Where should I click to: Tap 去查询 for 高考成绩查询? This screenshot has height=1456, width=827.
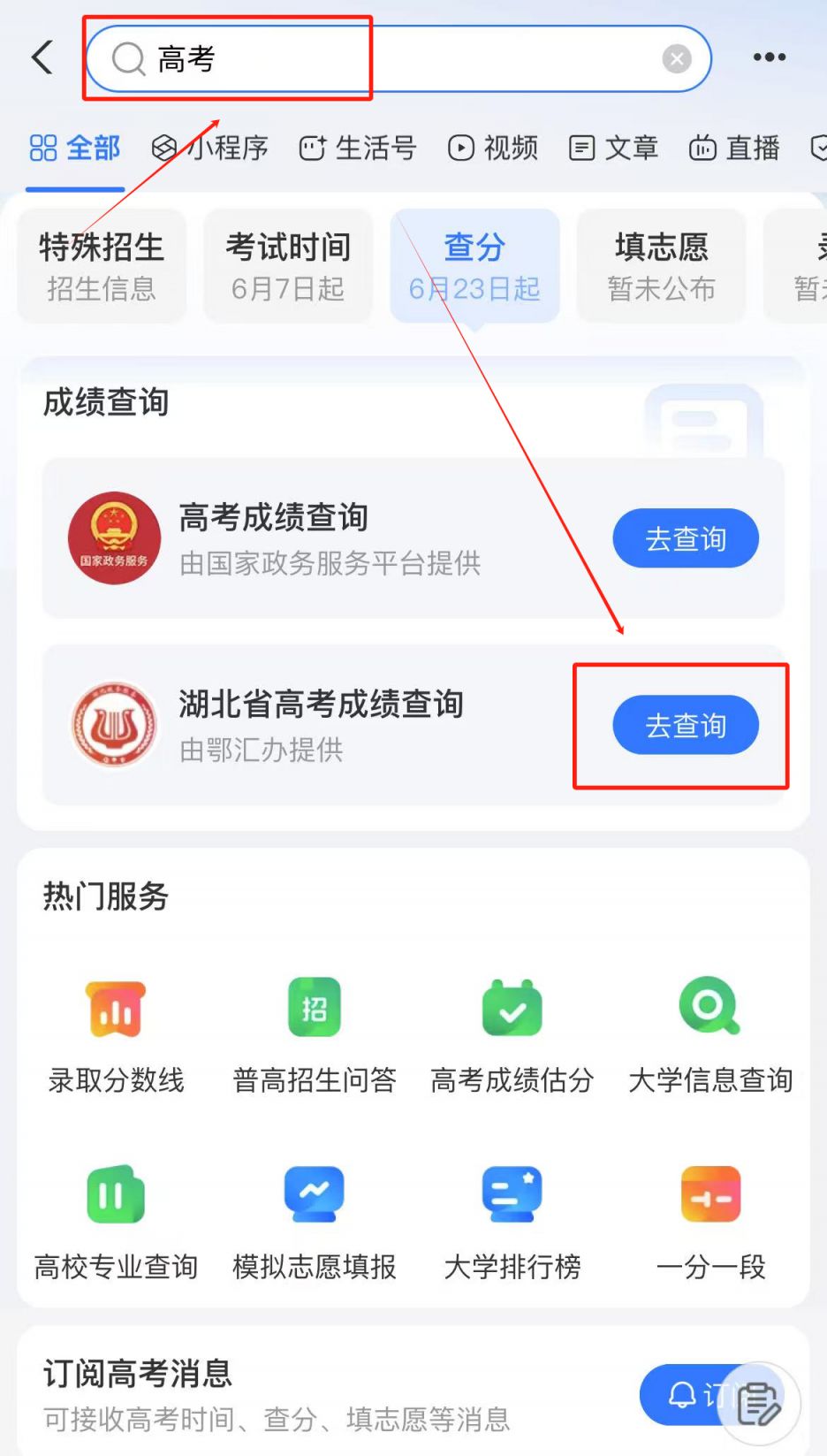point(686,538)
